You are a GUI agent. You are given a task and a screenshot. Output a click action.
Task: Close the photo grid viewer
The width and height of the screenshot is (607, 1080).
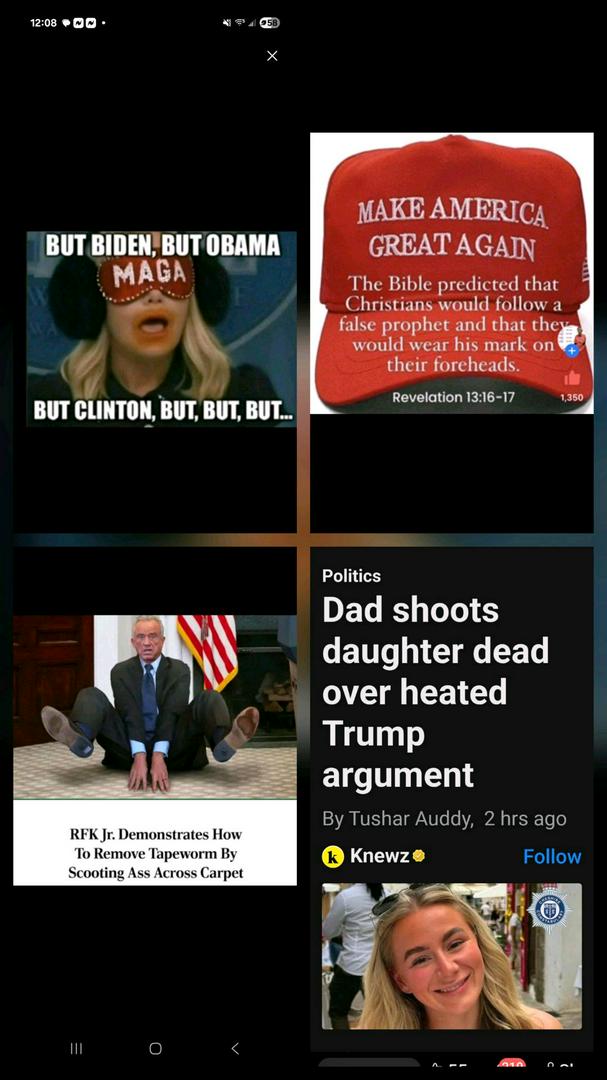click(x=272, y=56)
